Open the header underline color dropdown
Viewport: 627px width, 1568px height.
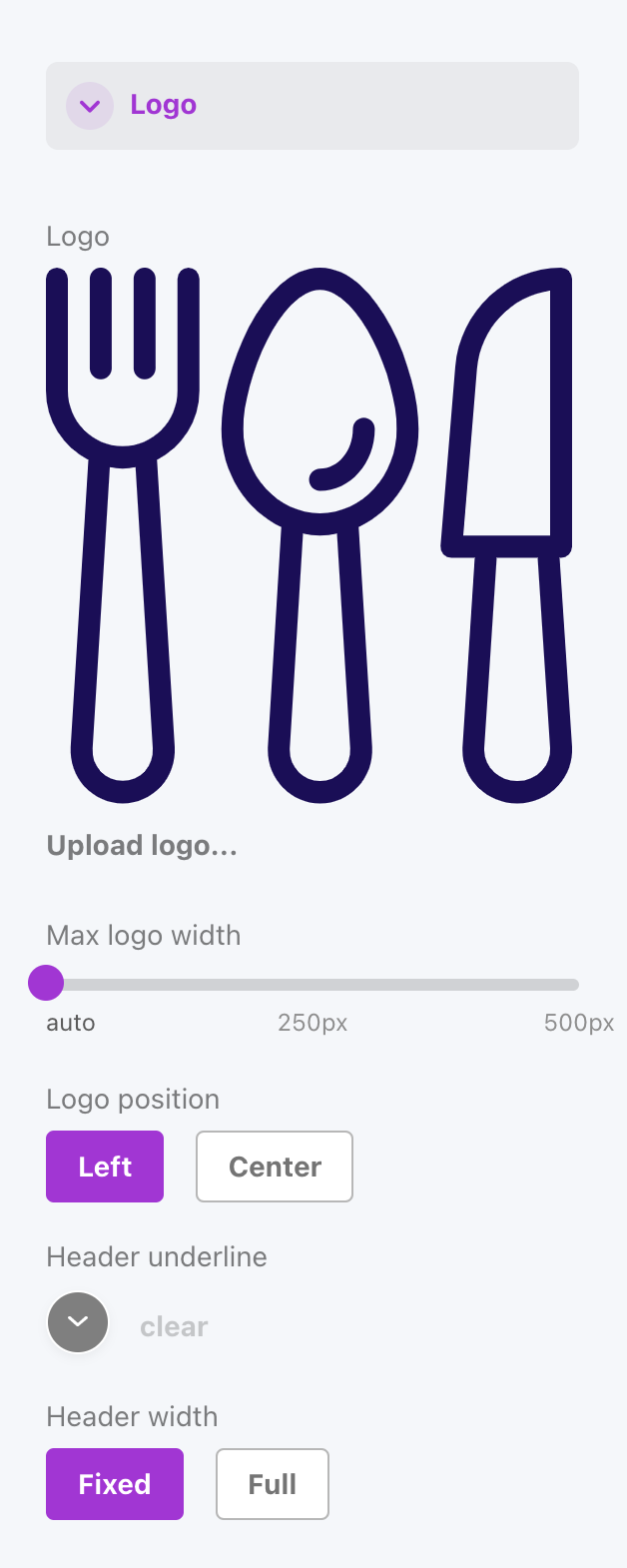78,1322
